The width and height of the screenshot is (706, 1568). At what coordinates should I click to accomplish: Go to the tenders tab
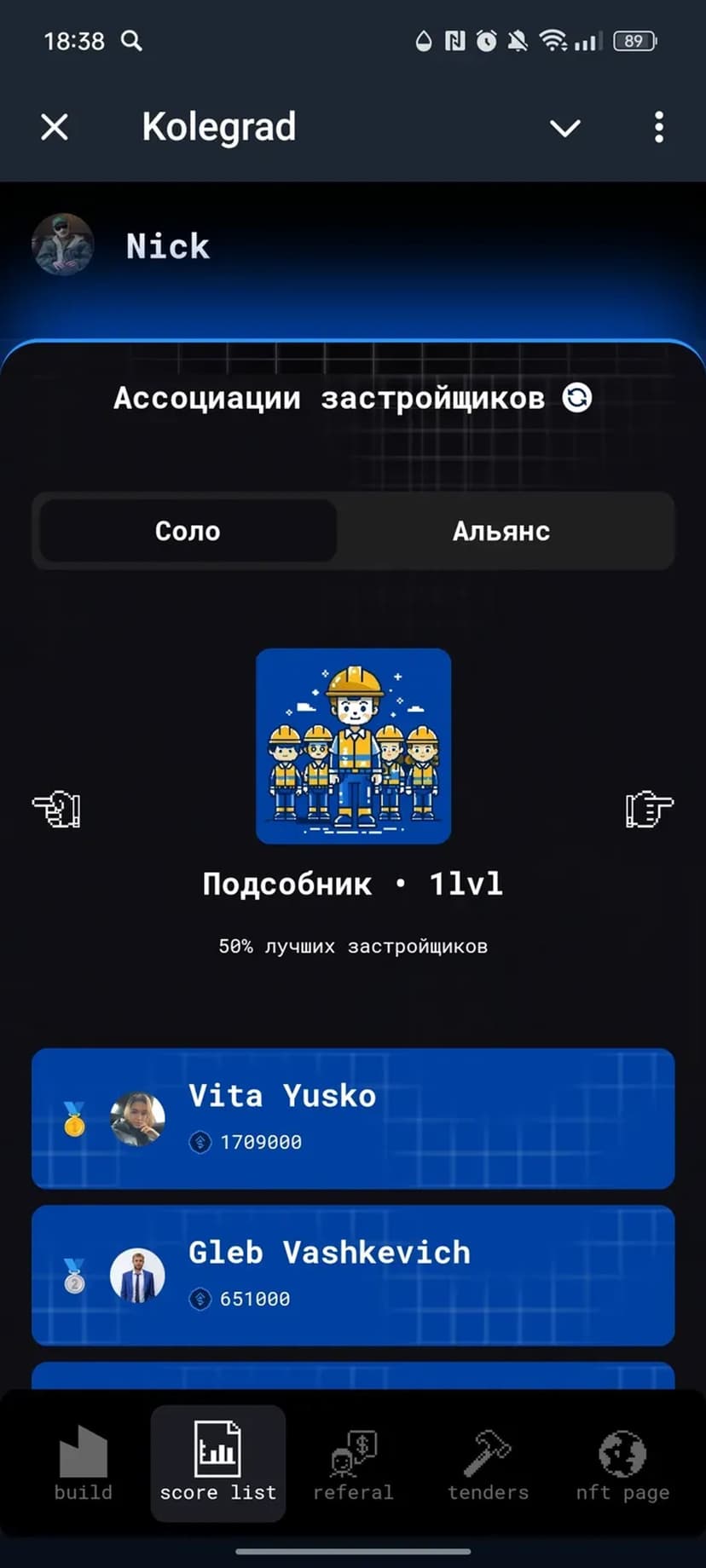click(x=488, y=1463)
